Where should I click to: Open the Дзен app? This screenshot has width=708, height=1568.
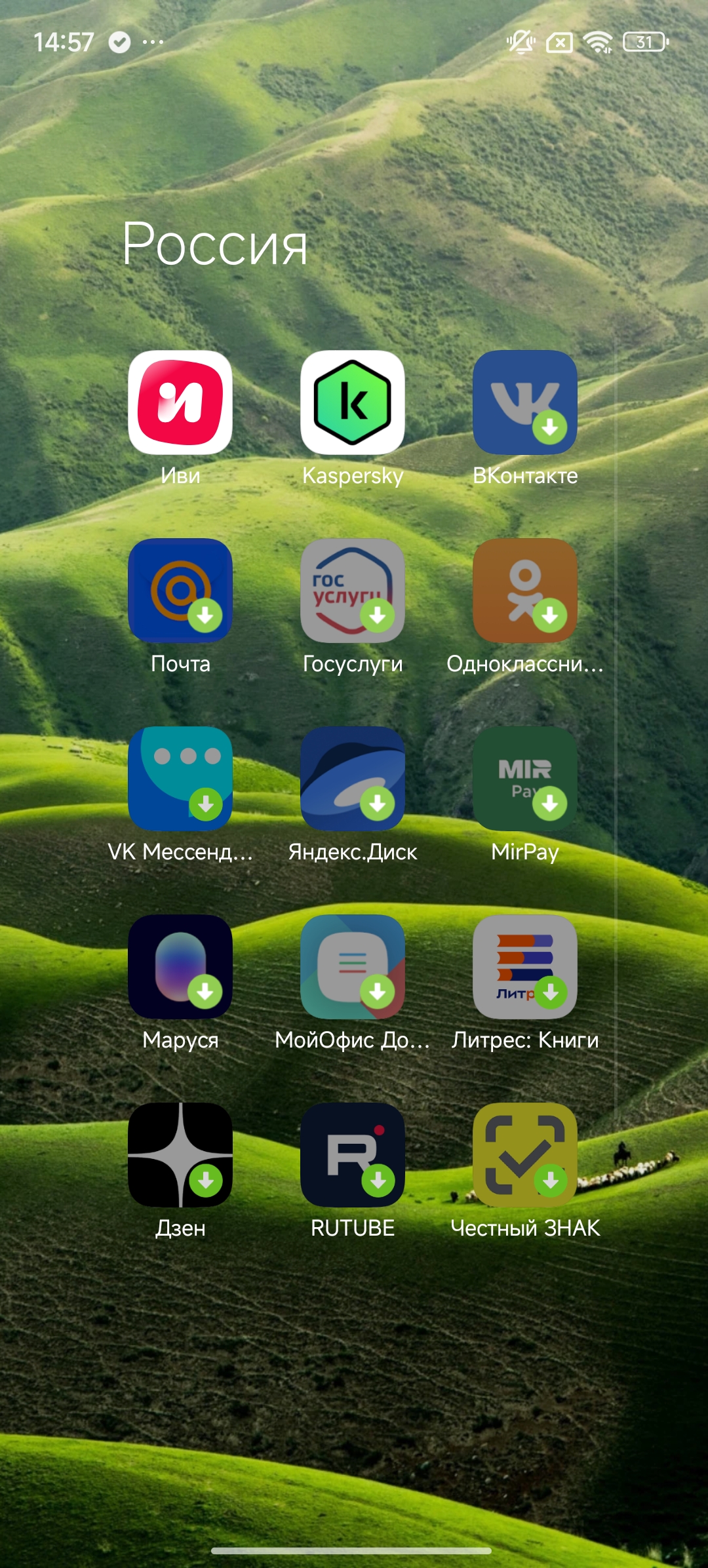coord(180,1155)
